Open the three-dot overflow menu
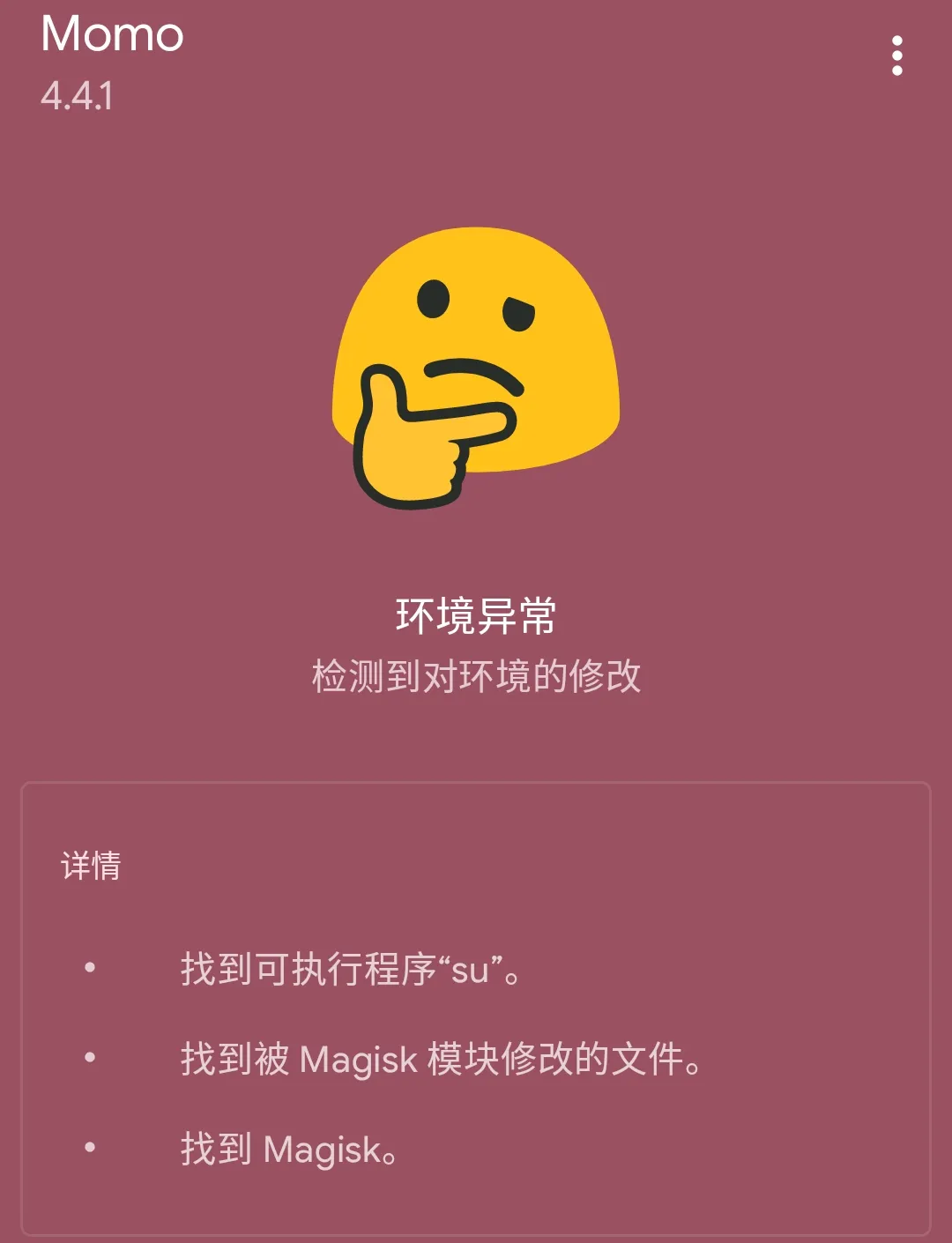The image size is (952, 1243). [x=898, y=56]
